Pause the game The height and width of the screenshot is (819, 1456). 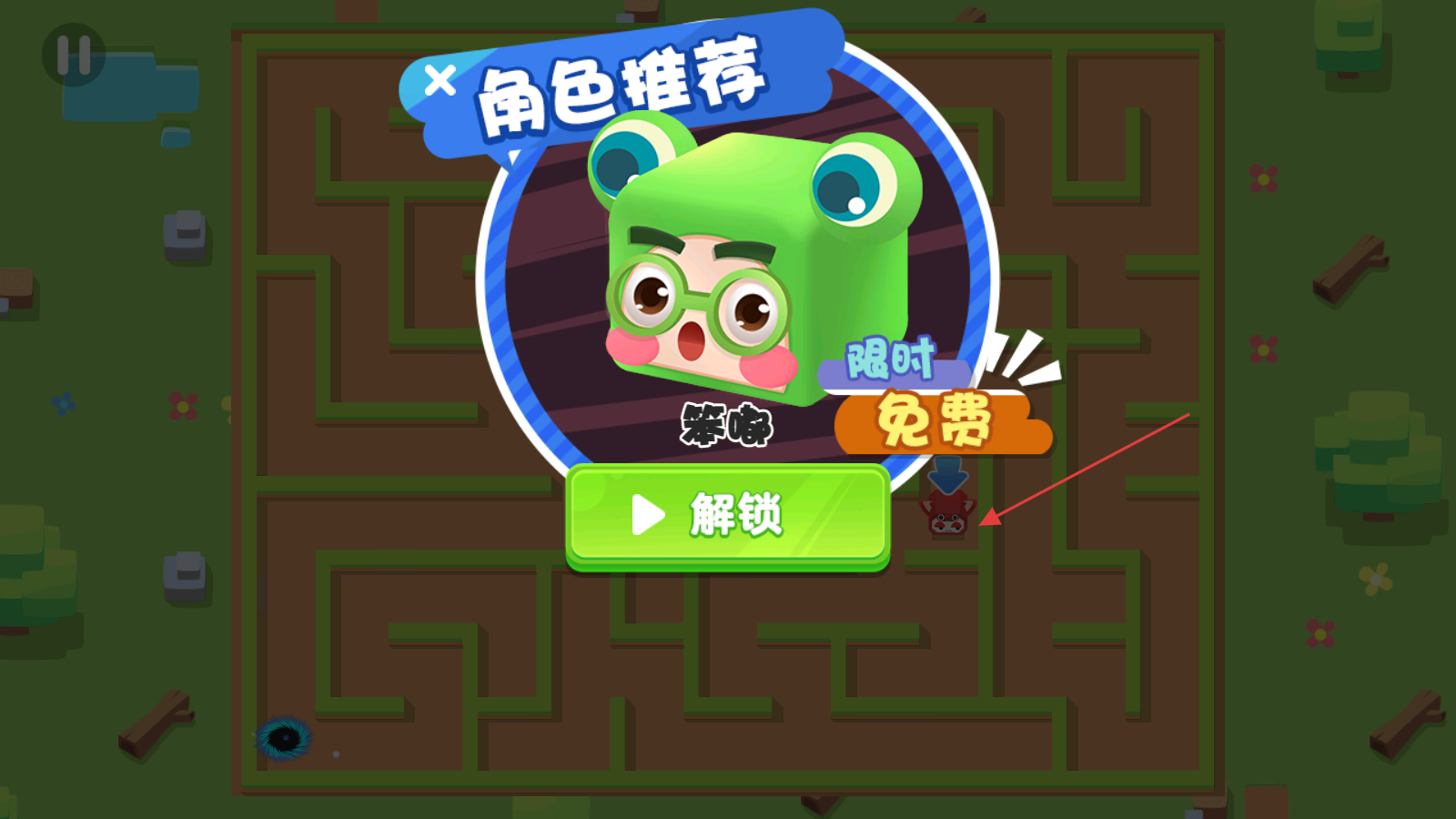pos(74,56)
